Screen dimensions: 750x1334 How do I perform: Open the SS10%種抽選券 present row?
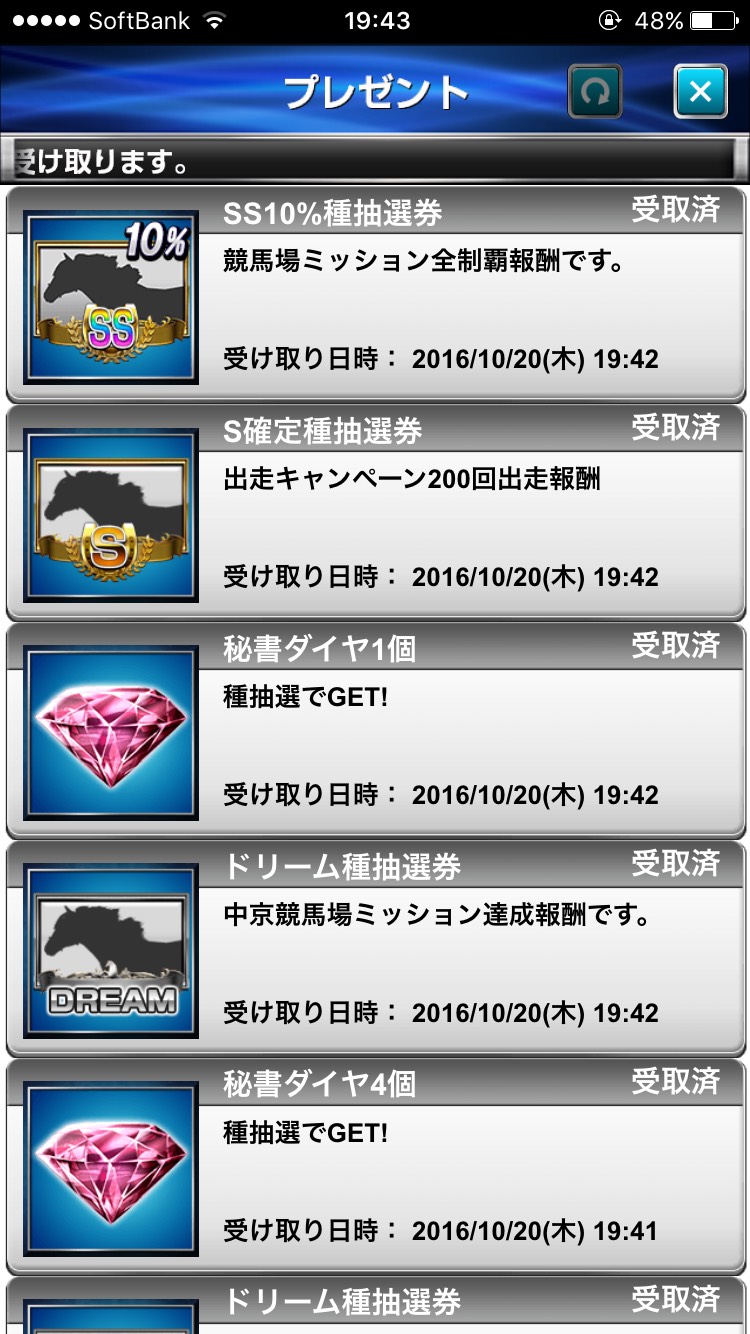coord(375,295)
